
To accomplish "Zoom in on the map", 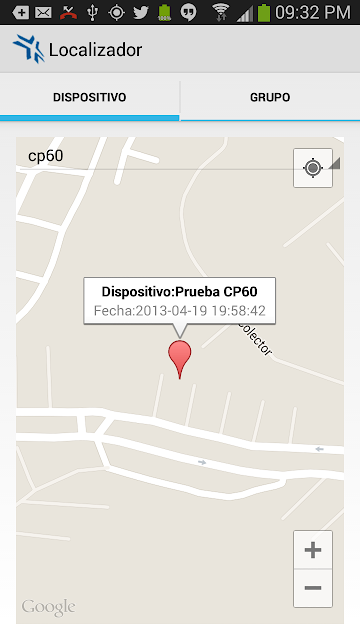I will (313, 550).
